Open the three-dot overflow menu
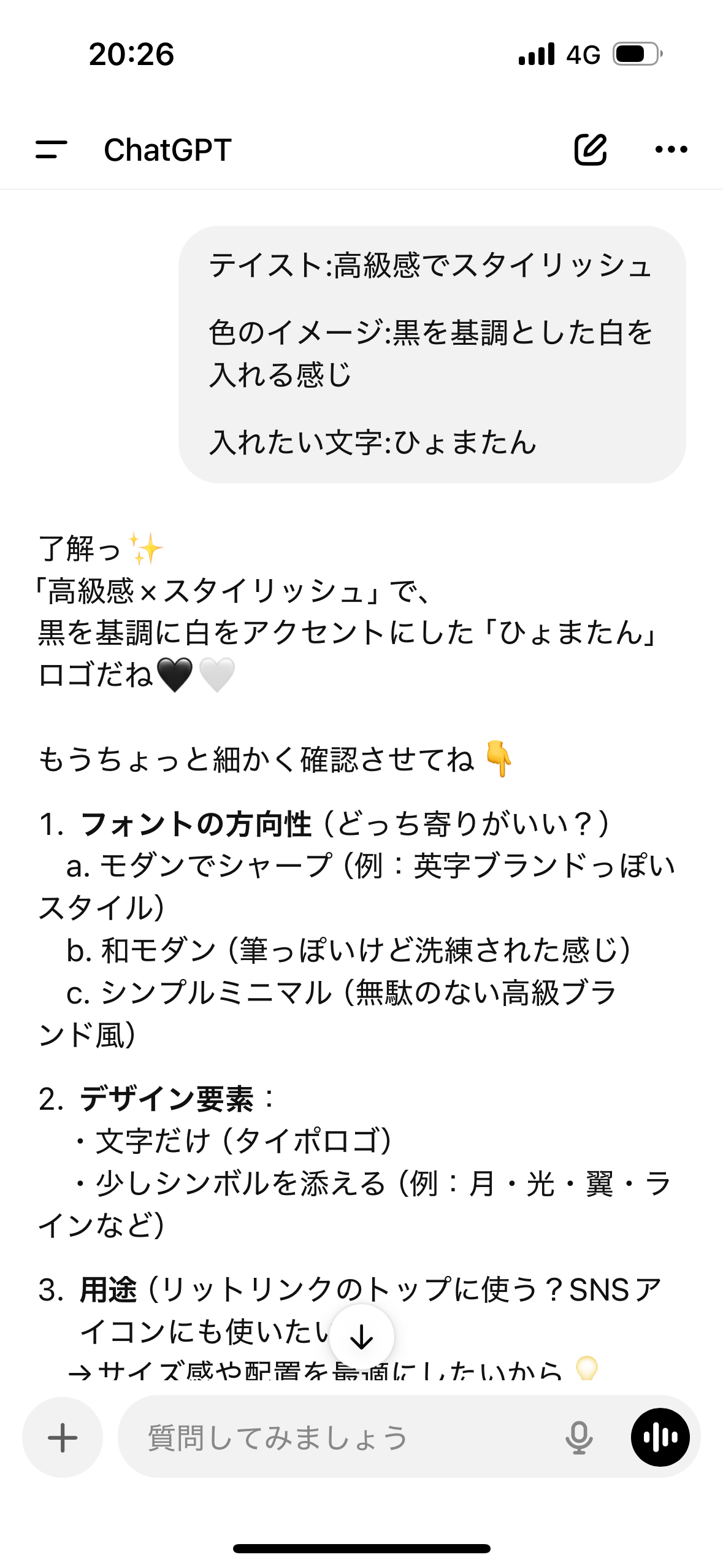Screen dimensions: 723x1568 [x=671, y=150]
